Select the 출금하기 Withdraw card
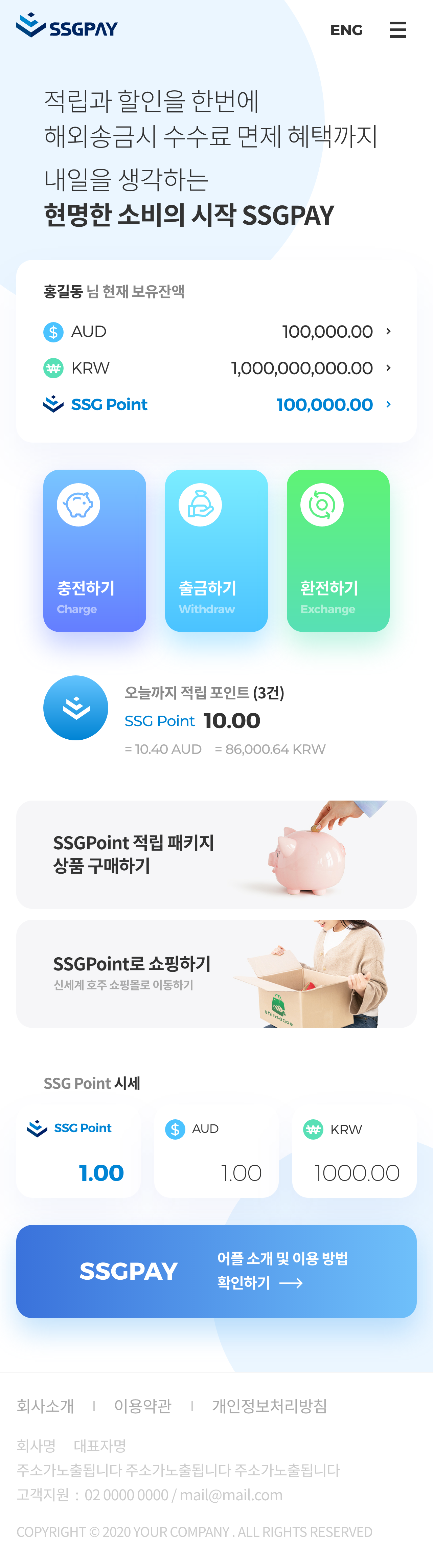The height and width of the screenshot is (1568, 433). pos(216,550)
